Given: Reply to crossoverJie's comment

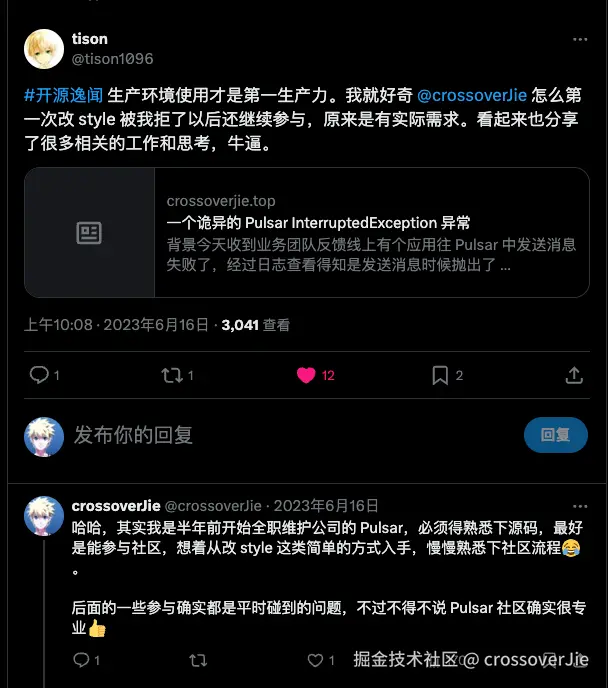Looking at the screenshot, I should coord(80,660).
